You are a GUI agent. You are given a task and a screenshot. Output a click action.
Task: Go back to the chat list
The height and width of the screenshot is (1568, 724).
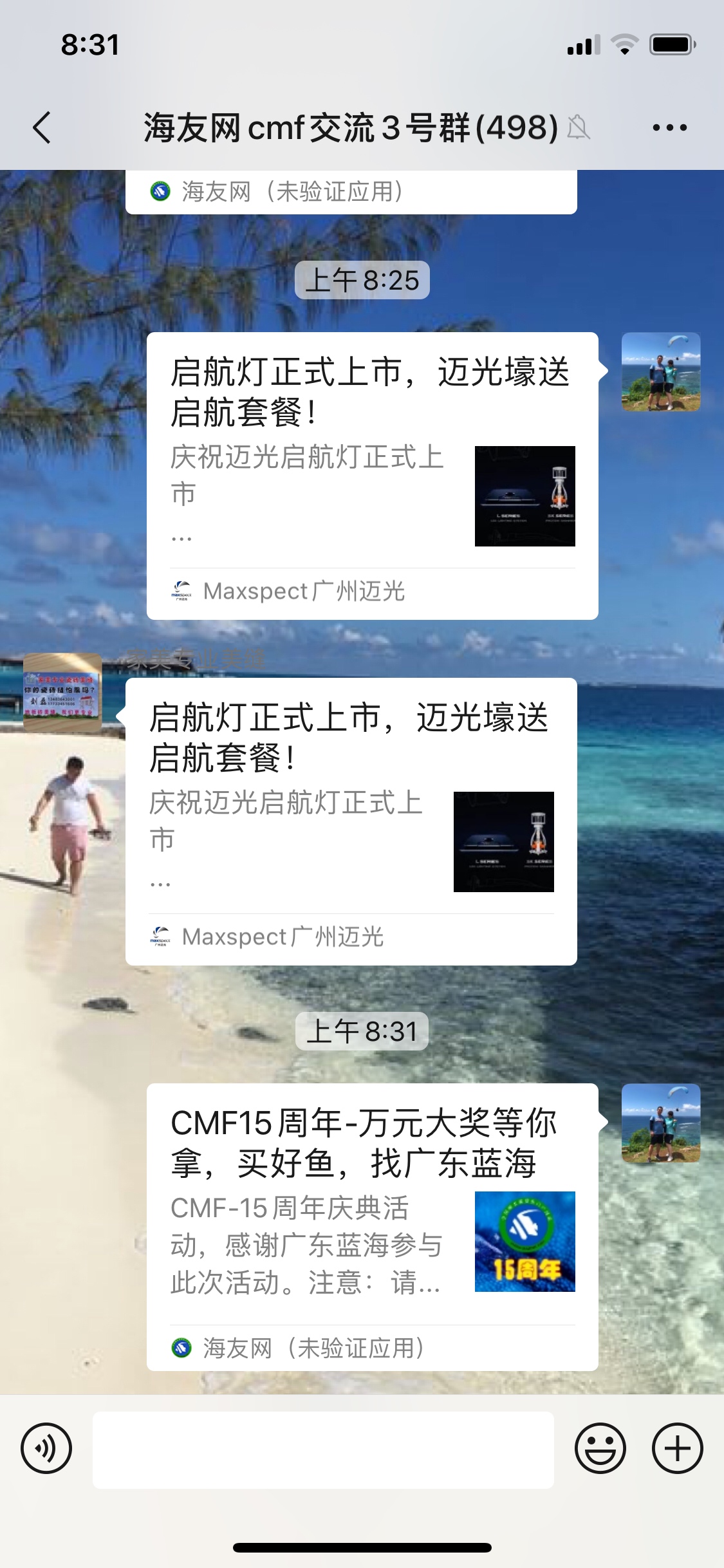tap(42, 127)
